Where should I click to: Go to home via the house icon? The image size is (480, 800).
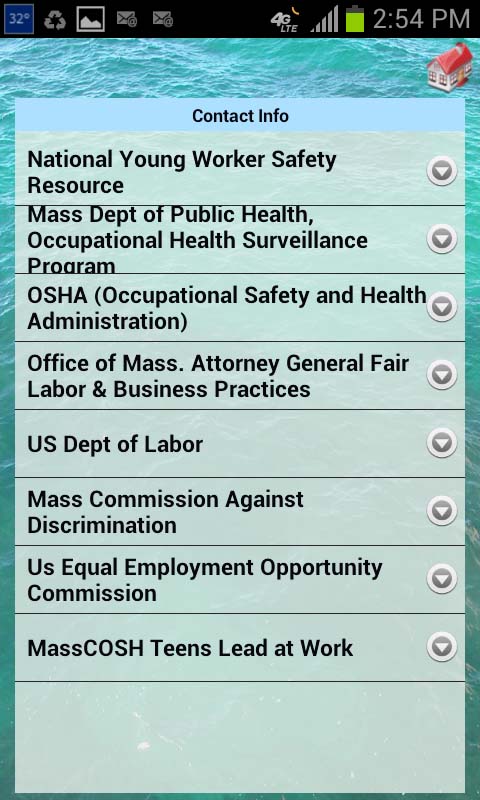[450, 67]
